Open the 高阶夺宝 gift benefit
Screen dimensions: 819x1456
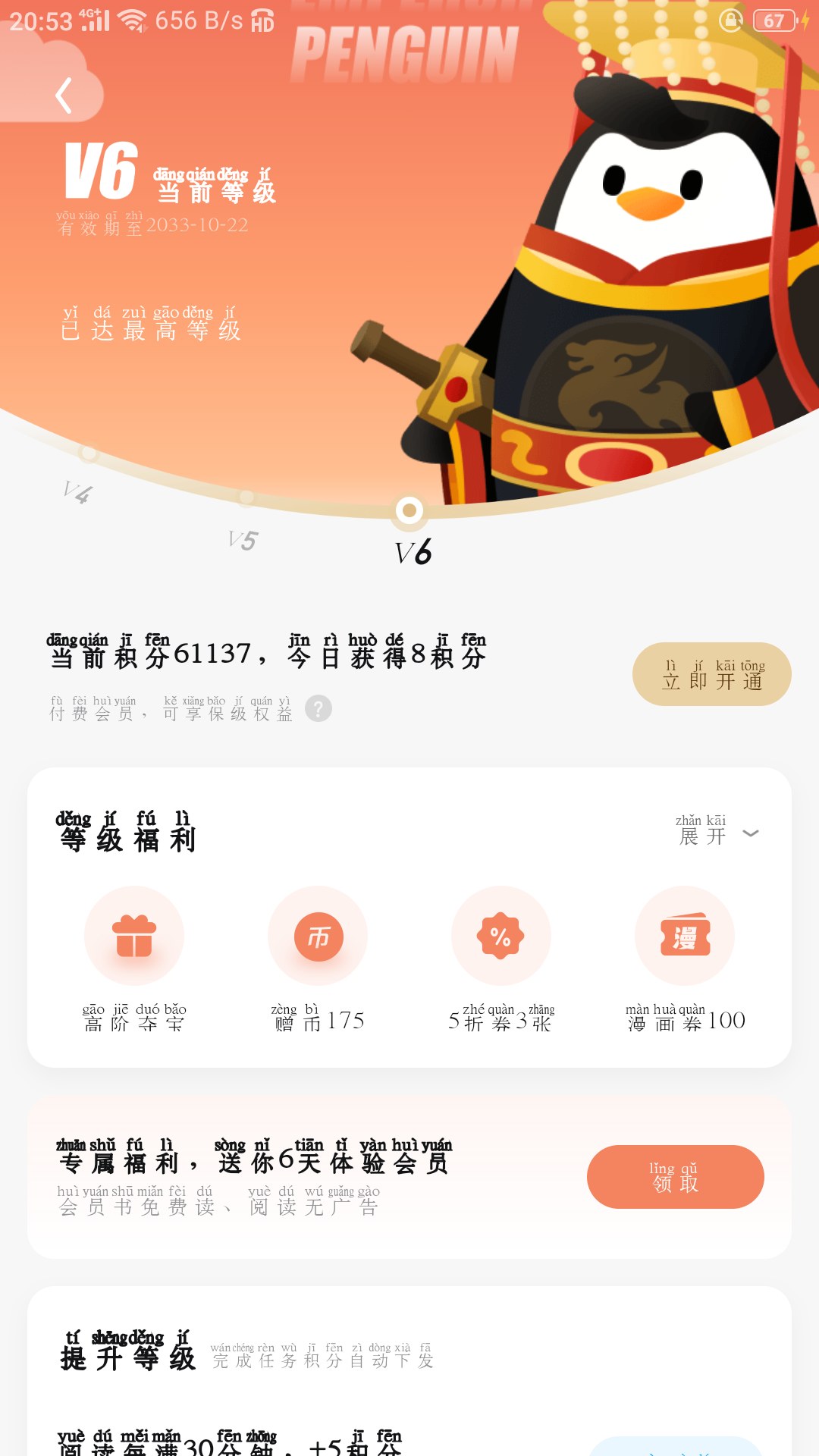coord(134,959)
